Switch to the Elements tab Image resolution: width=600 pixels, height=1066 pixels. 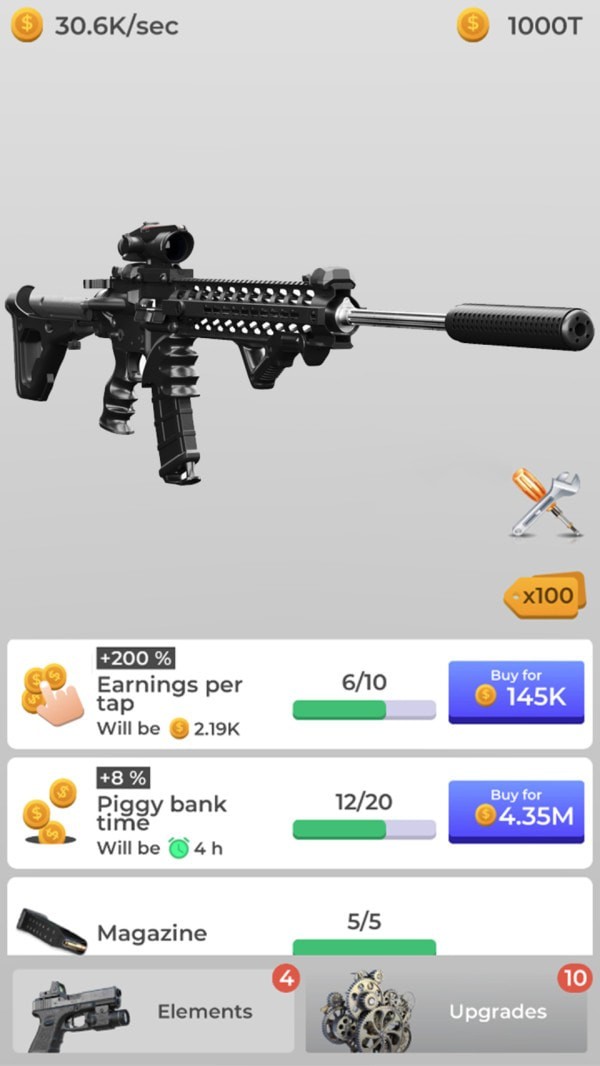pyautogui.click(x=153, y=1010)
